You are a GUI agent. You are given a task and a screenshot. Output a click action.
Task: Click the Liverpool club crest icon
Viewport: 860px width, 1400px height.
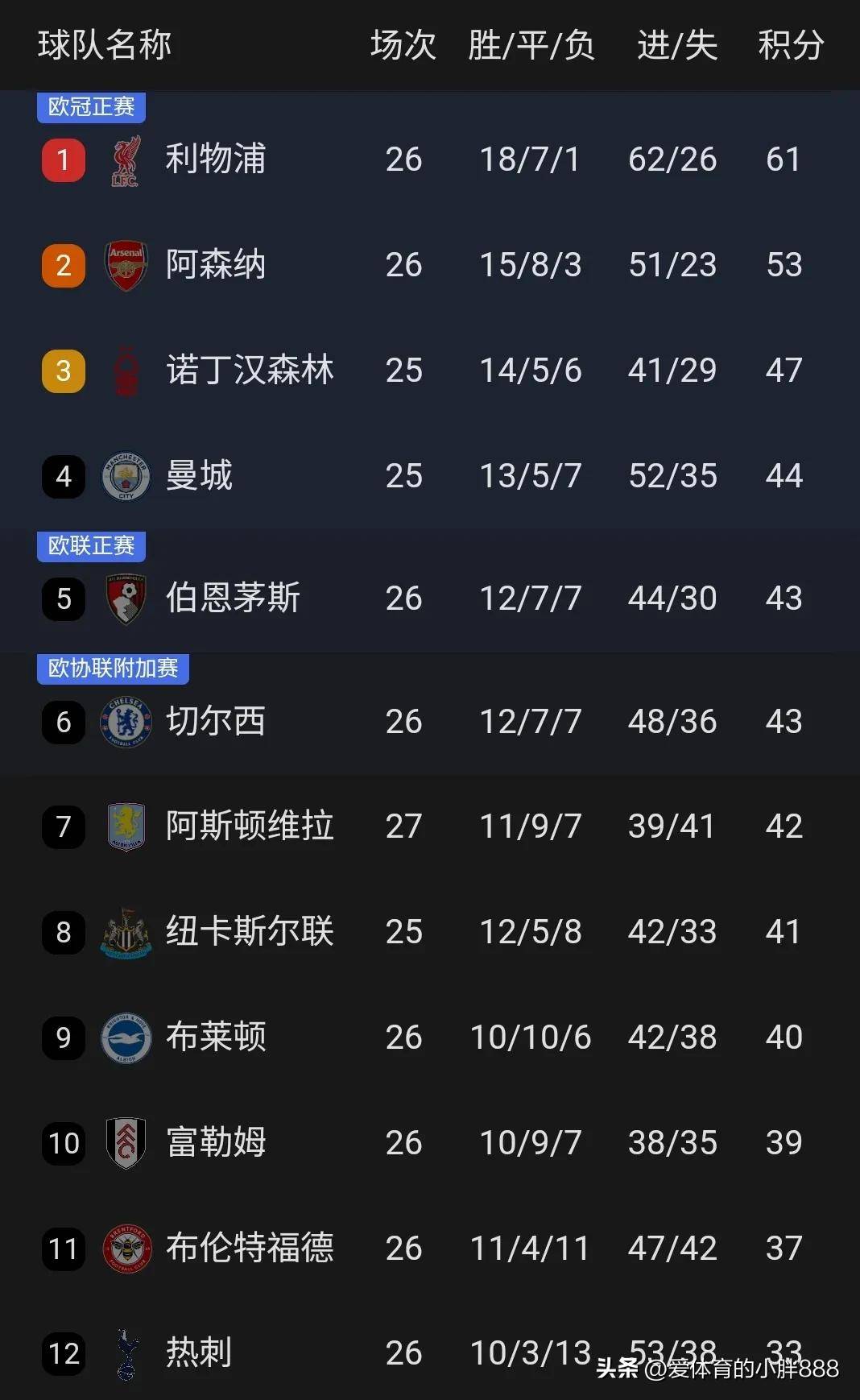click(125, 159)
